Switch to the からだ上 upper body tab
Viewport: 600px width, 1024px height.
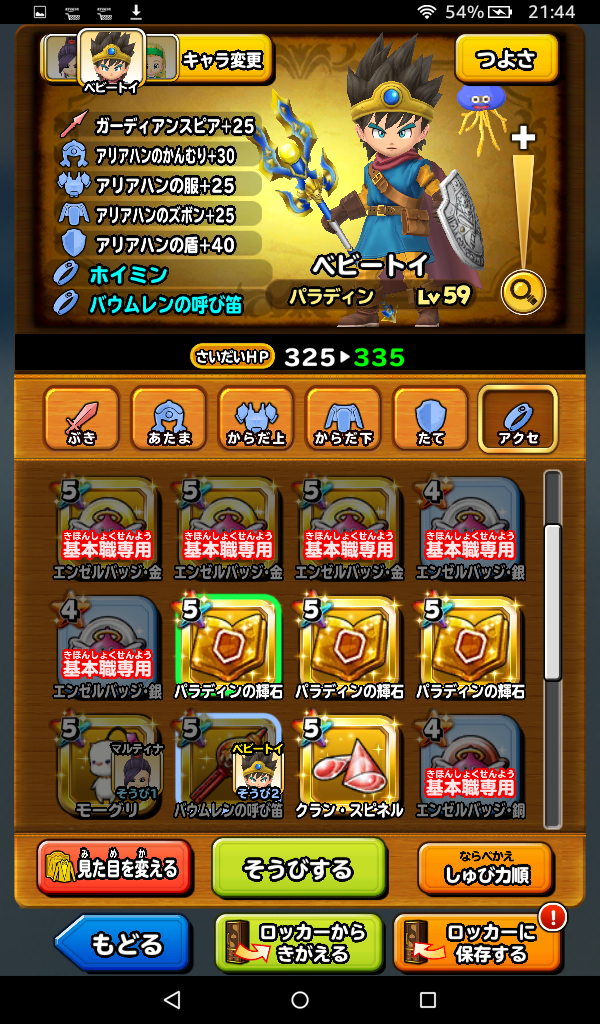pyautogui.click(x=255, y=419)
